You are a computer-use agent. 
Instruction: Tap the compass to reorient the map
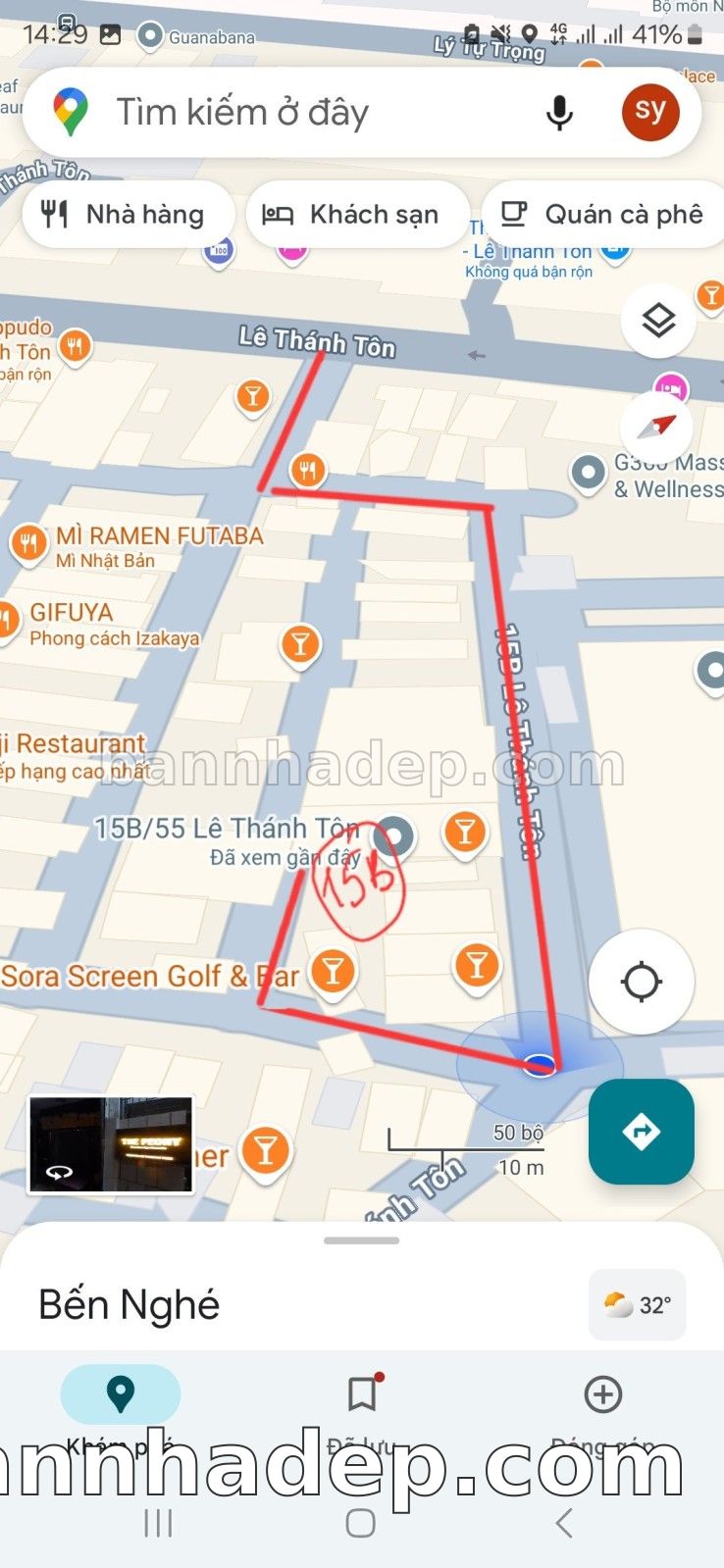tap(657, 428)
